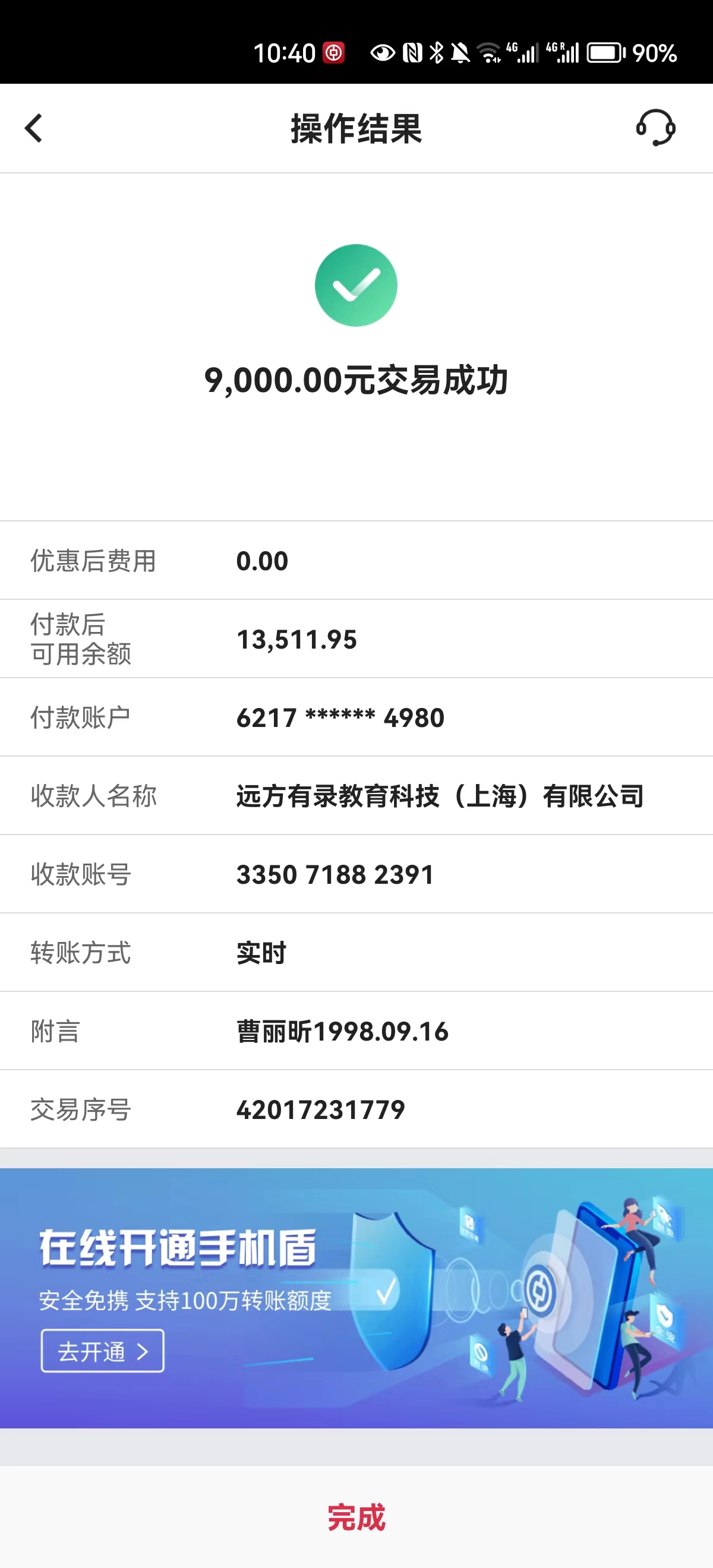Open customer service headset icon
This screenshot has width=713, height=1568.
655,128
